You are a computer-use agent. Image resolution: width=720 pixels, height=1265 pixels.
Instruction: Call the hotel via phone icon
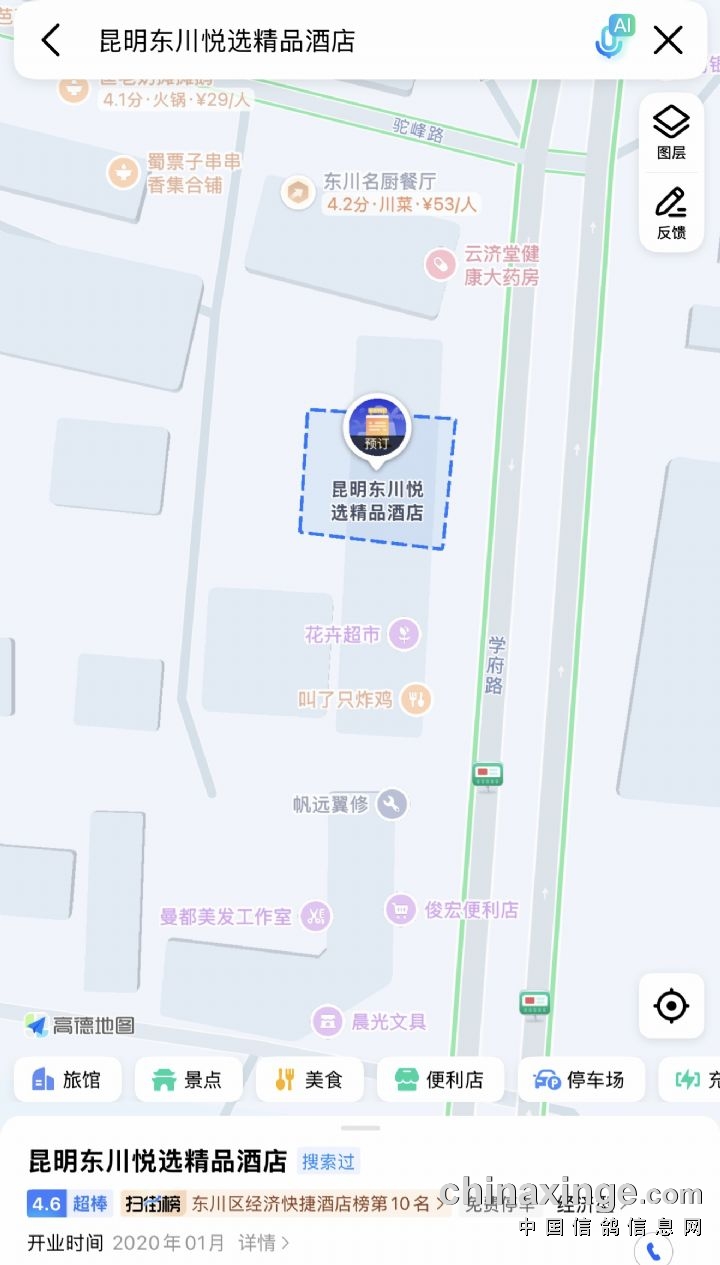pyautogui.click(x=653, y=1251)
